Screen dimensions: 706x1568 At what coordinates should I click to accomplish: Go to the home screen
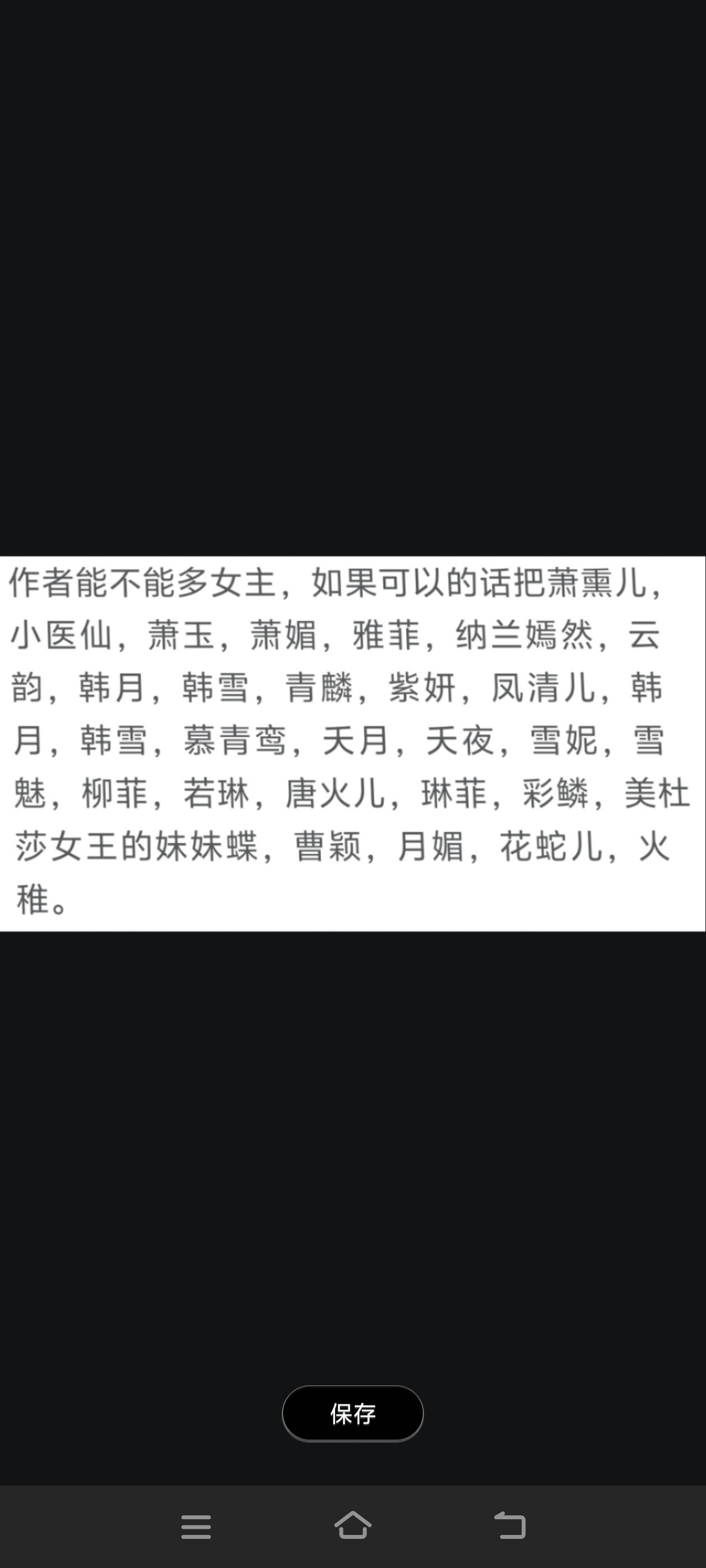click(x=352, y=1525)
